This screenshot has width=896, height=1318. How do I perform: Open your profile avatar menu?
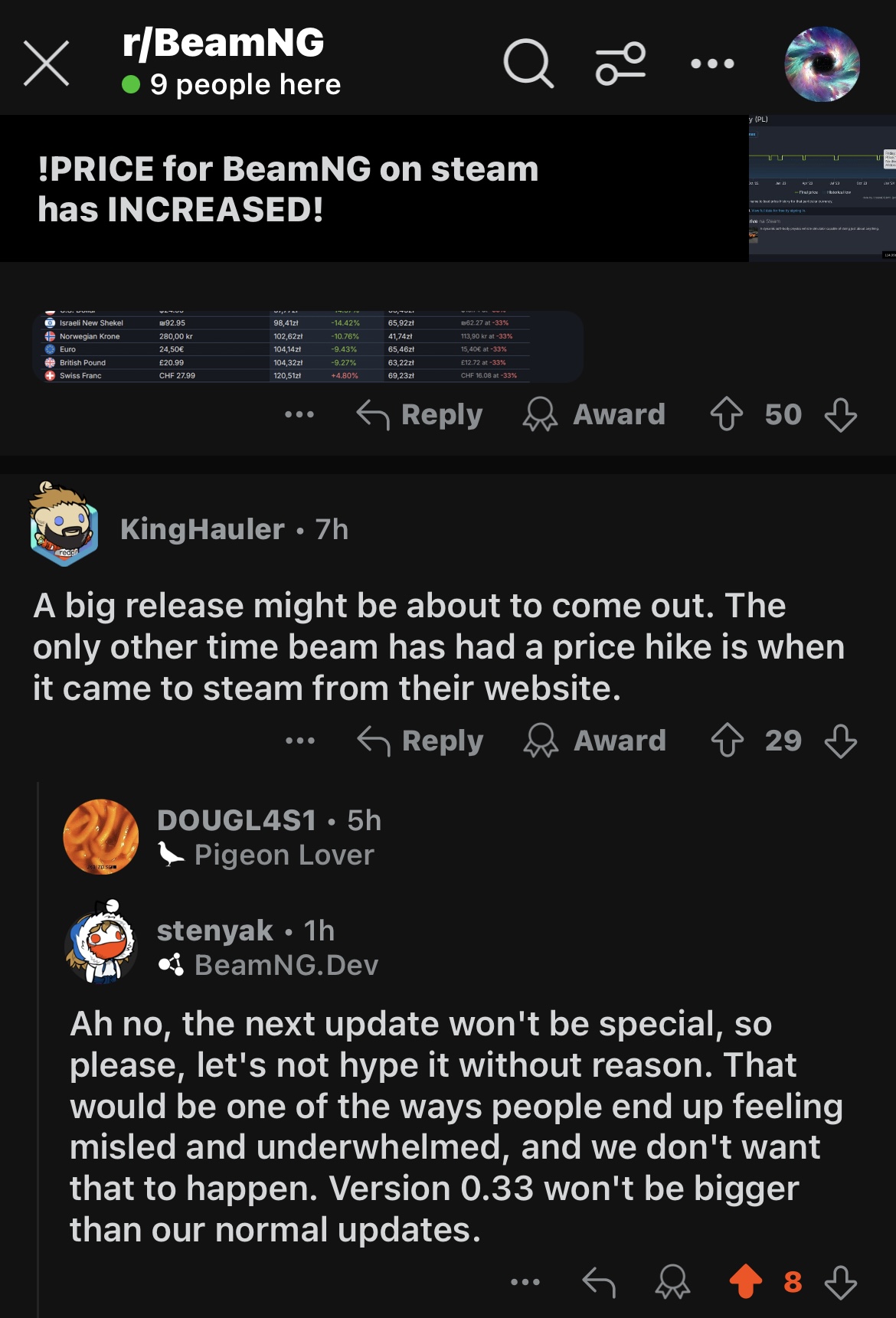click(x=822, y=64)
